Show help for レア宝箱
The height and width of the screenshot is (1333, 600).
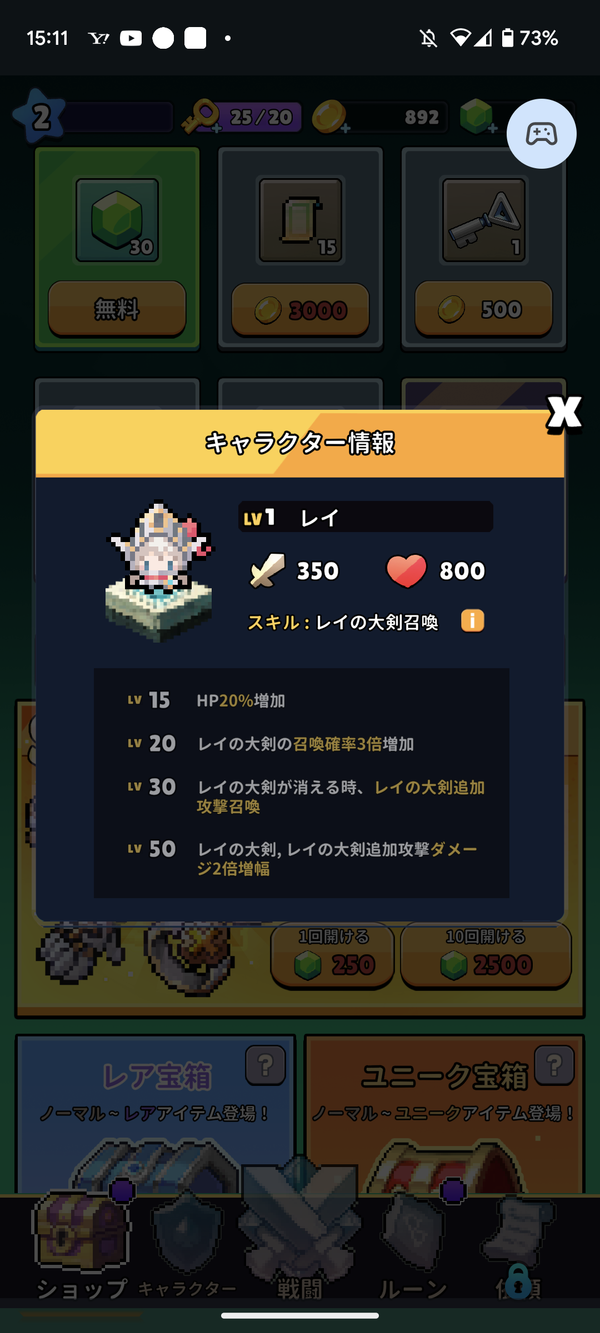265,1066
